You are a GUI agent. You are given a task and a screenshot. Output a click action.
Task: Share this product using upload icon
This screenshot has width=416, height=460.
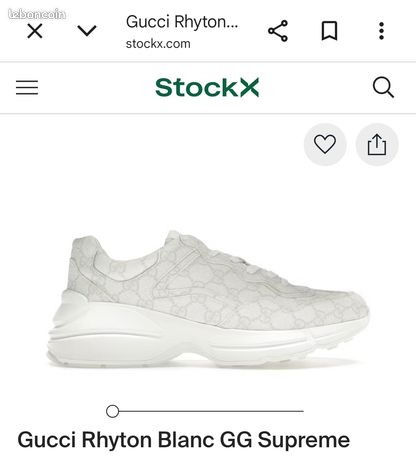pos(377,144)
